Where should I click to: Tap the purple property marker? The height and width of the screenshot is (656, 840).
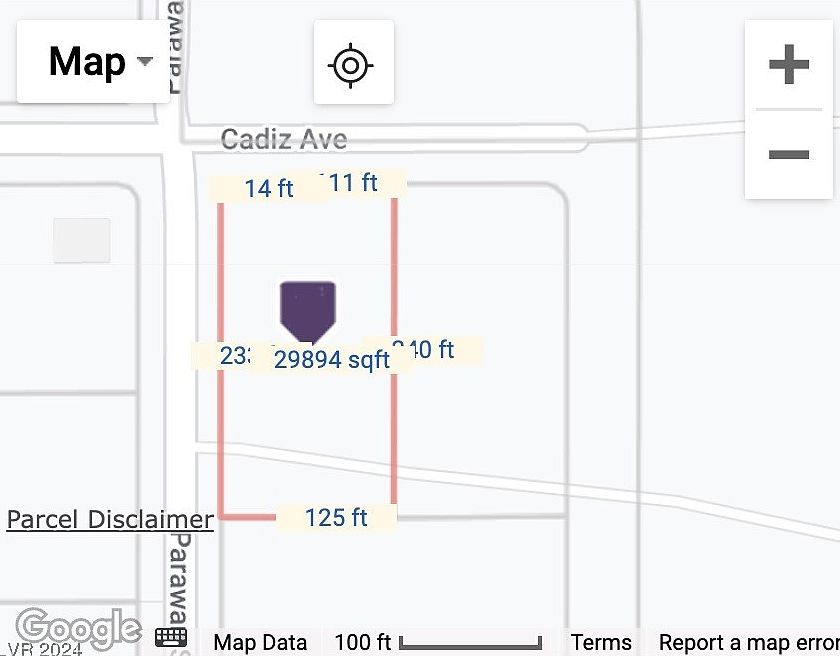click(x=307, y=310)
